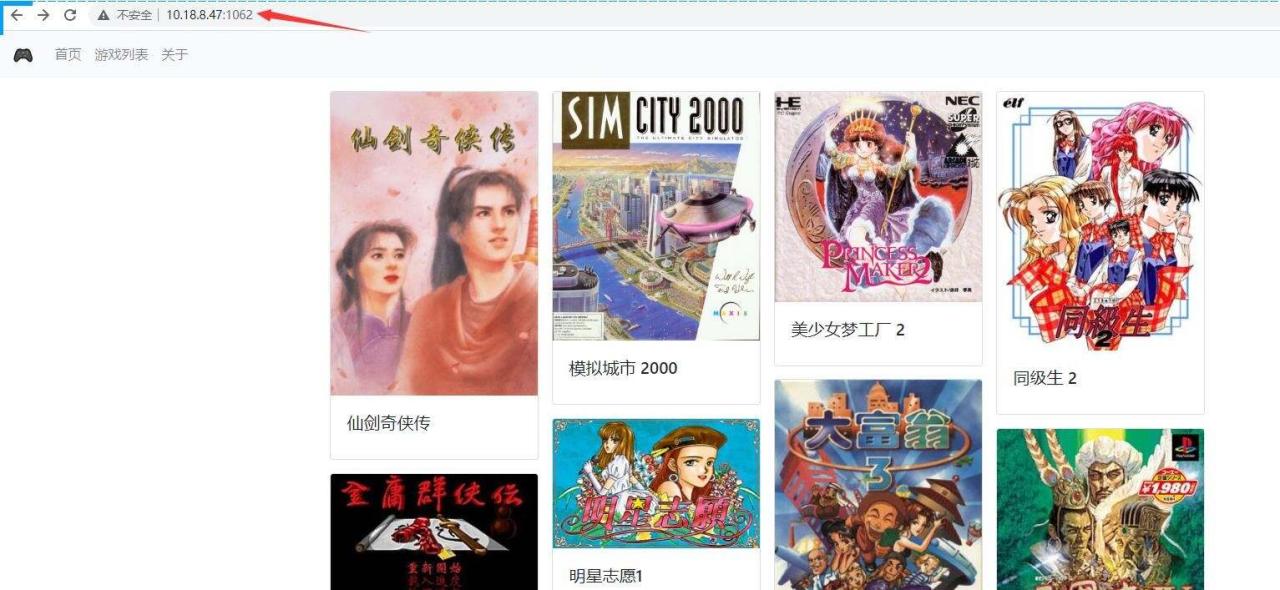Open the 关于 nav link
Image resolution: width=1280 pixels, height=590 pixels.
pyautogui.click(x=174, y=55)
